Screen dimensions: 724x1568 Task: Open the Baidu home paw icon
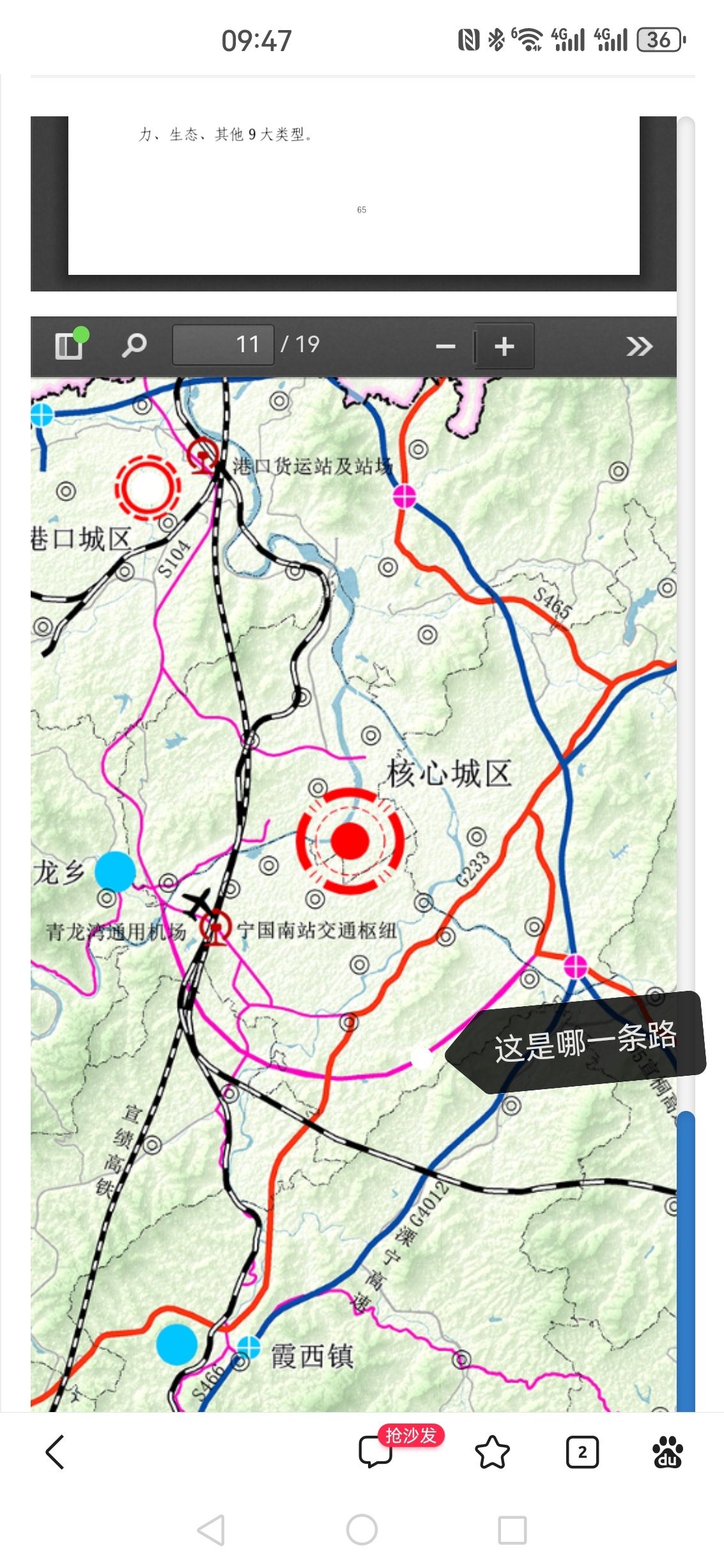tap(667, 1452)
